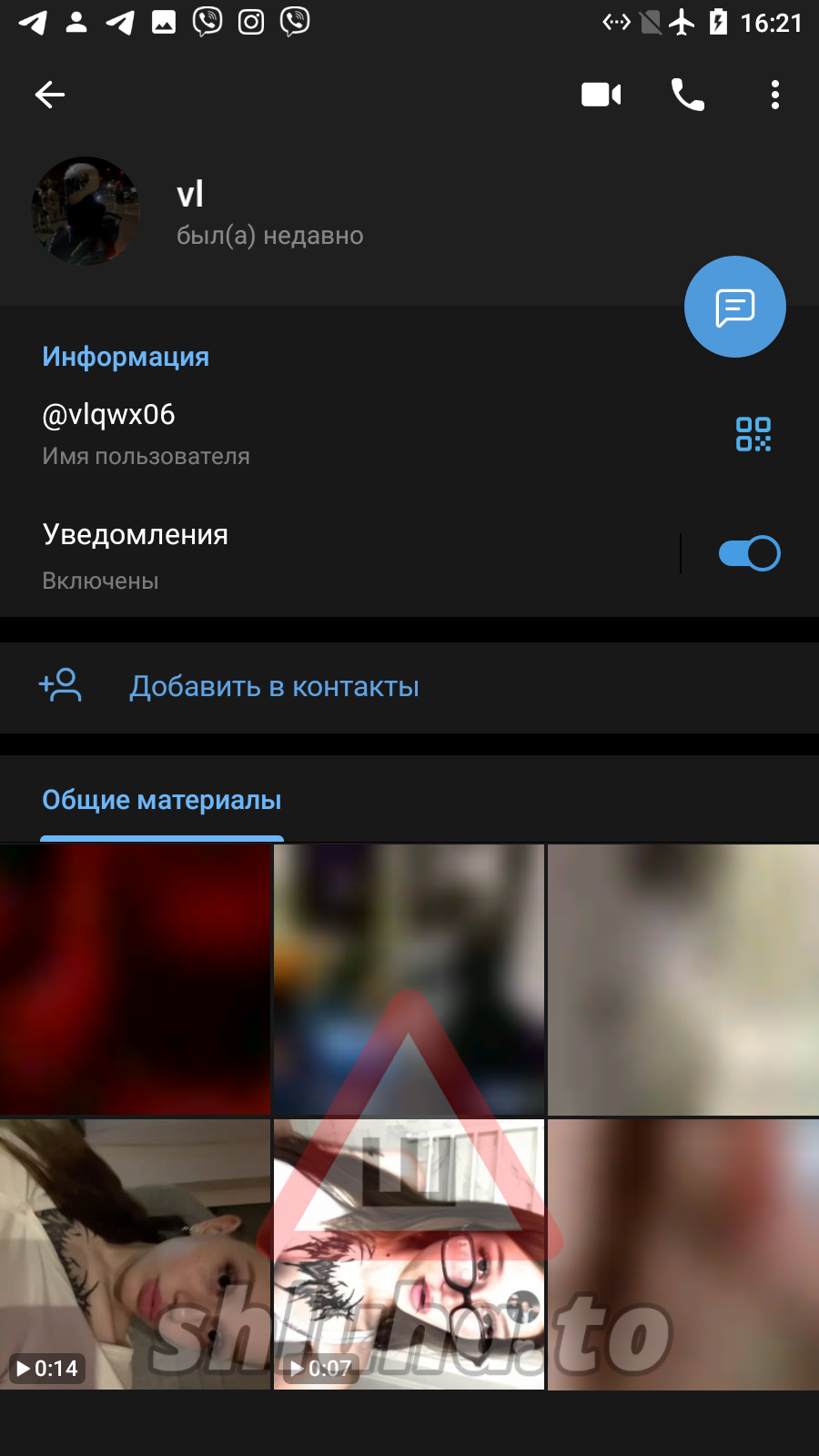This screenshot has height=1456, width=819.
Task: Open the three-dot overflow menu
Action: point(774,95)
